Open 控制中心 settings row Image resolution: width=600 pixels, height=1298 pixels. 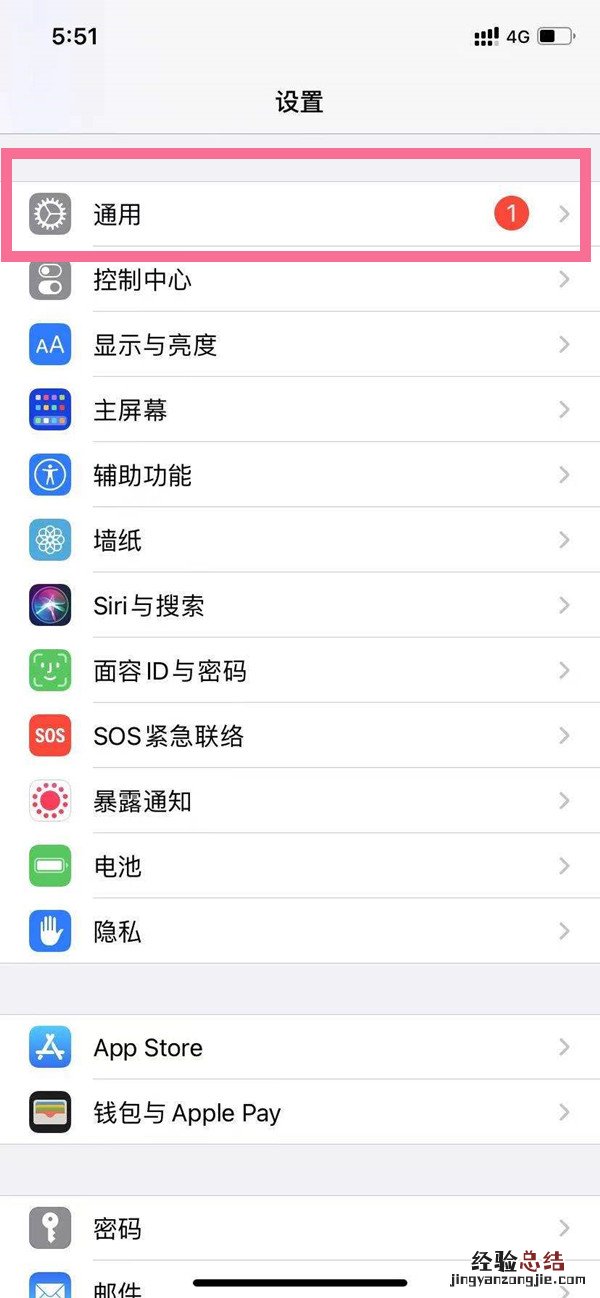300,280
